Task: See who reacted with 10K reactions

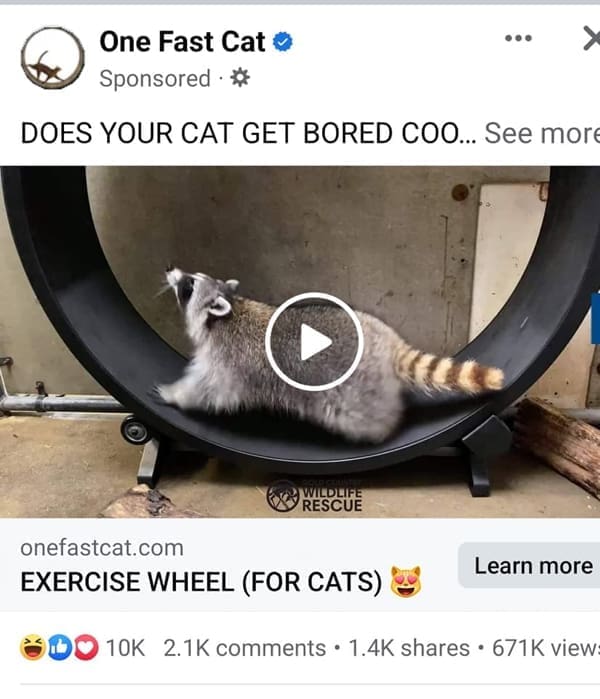Action: (x=82, y=648)
